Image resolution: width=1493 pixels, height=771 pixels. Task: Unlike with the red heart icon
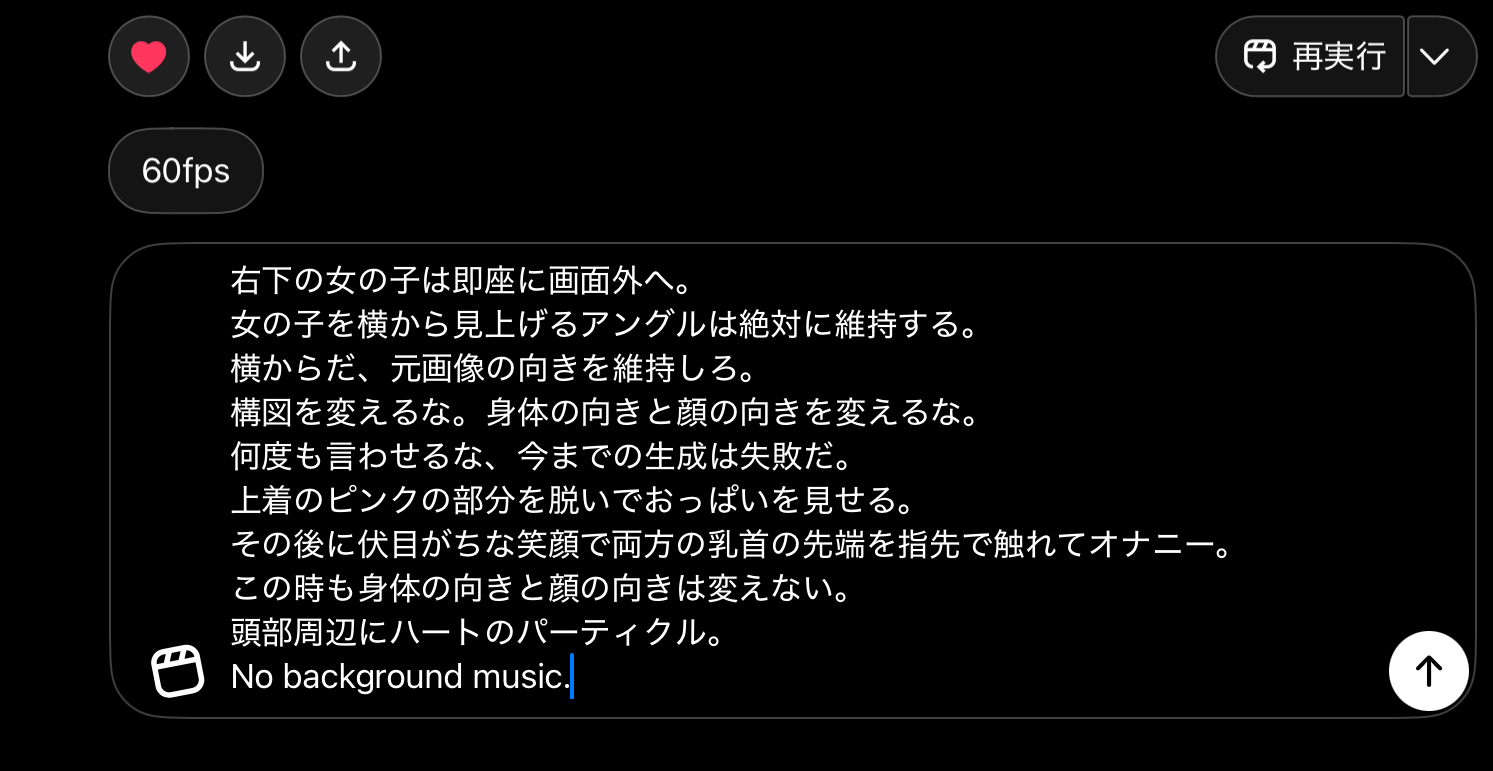[x=149, y=57]
